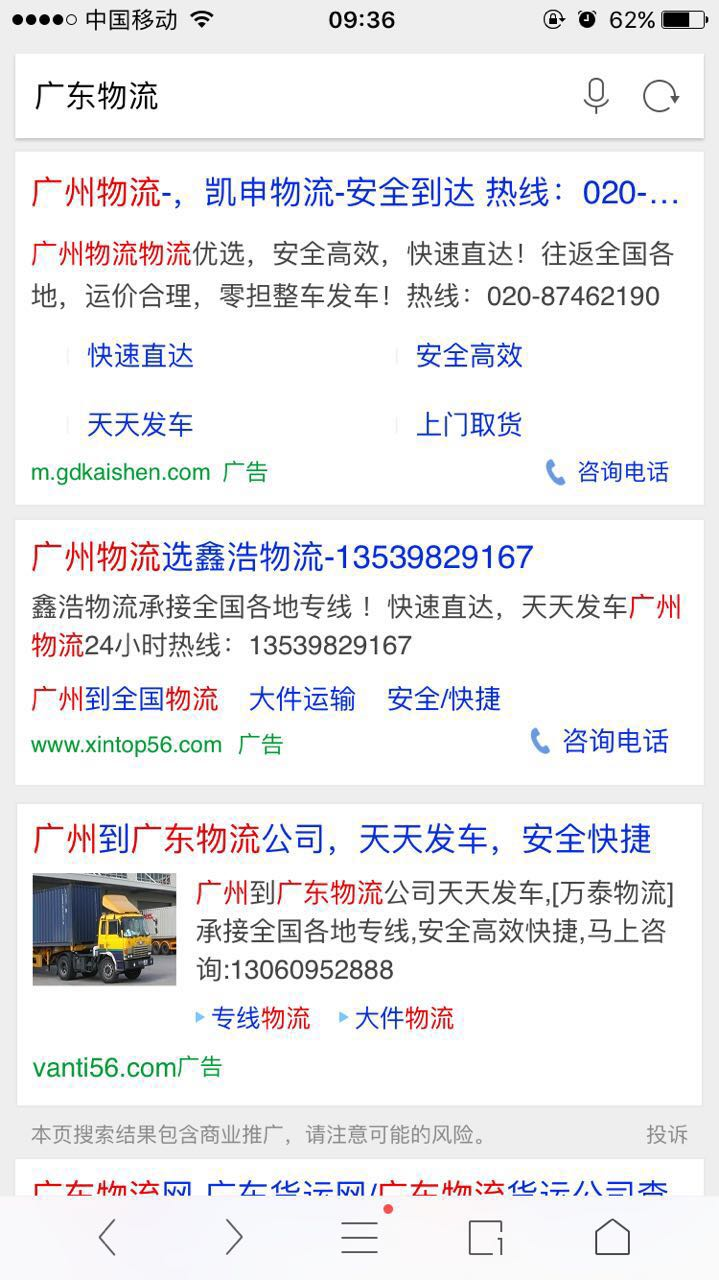
Task: Open the 上门取货 sublink
Action: point(469,425)
